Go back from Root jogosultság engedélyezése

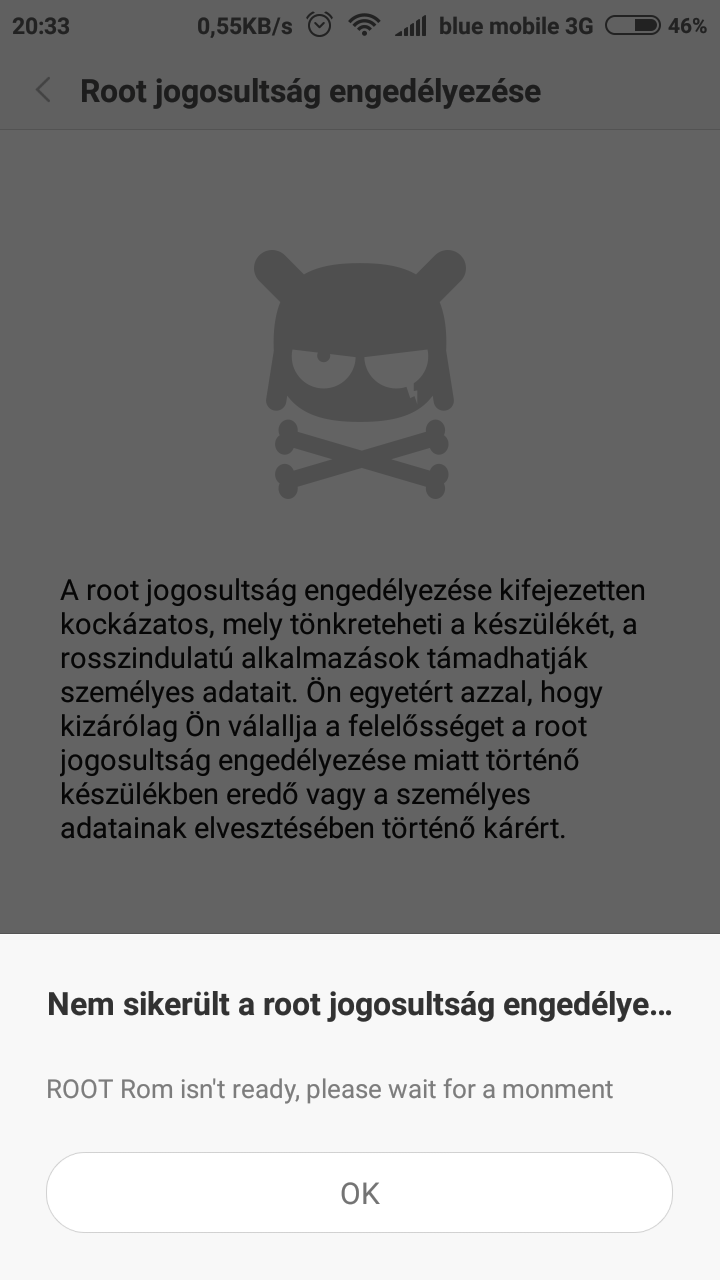click(x=43, y=91)
